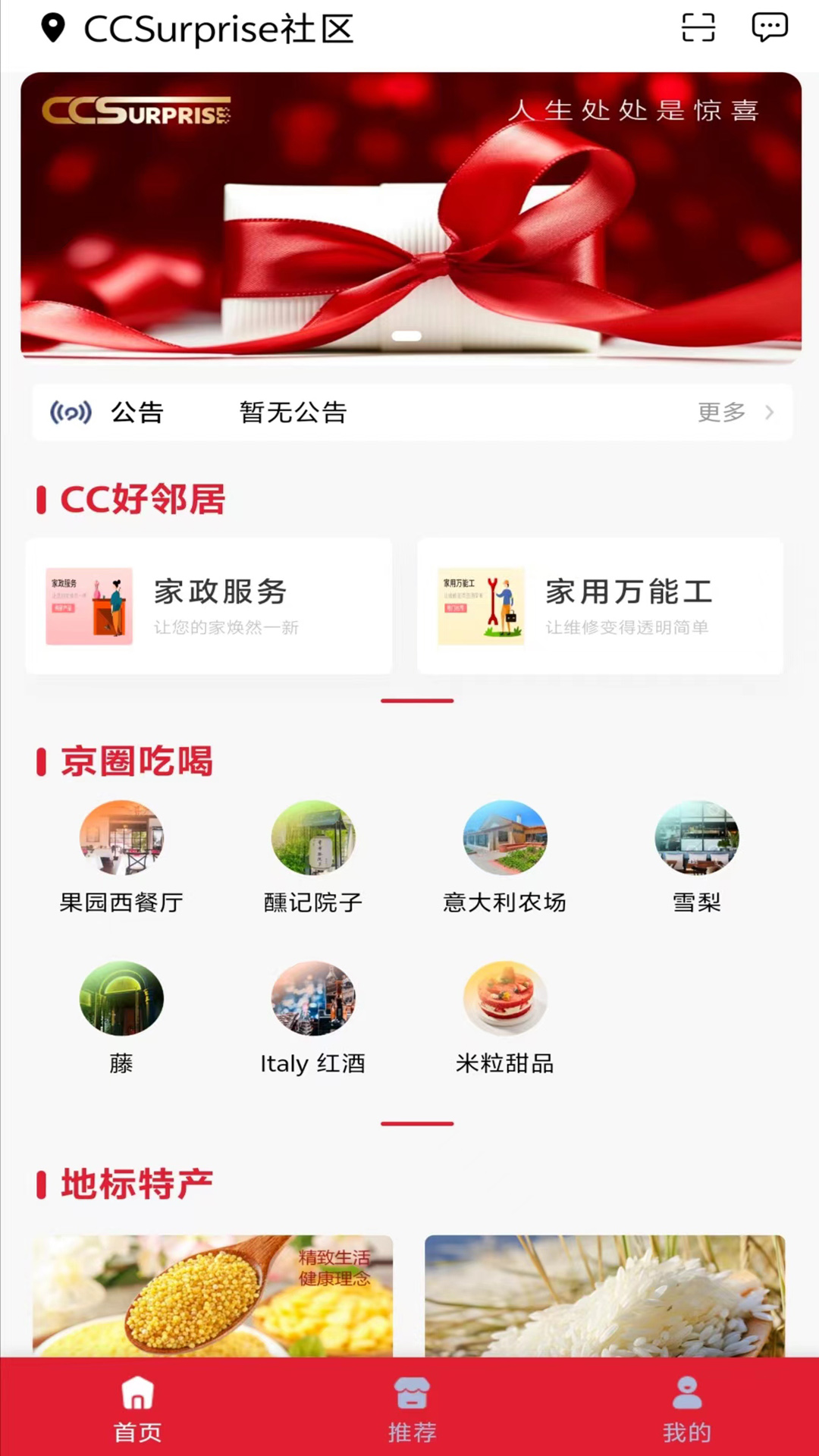This screenshot has height=1456, width=819.
Task: Open the 米粒甜品 dessert thumbnail
Action: click(x=505, y=999)
